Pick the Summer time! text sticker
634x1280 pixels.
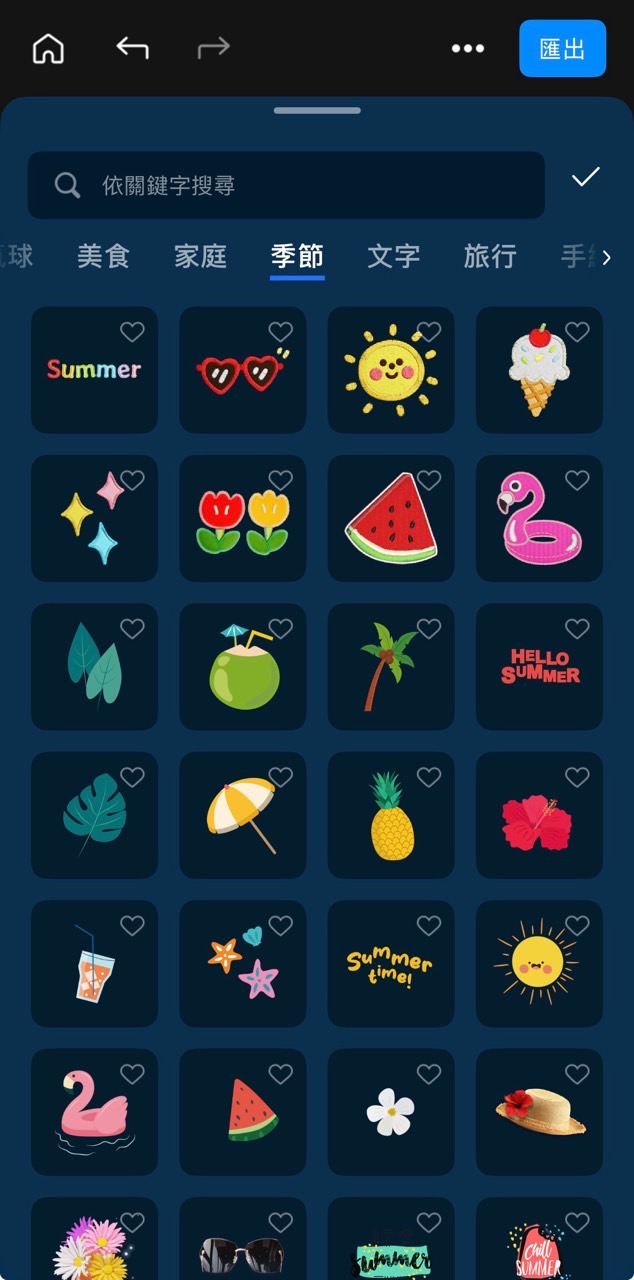pos(391,963)
